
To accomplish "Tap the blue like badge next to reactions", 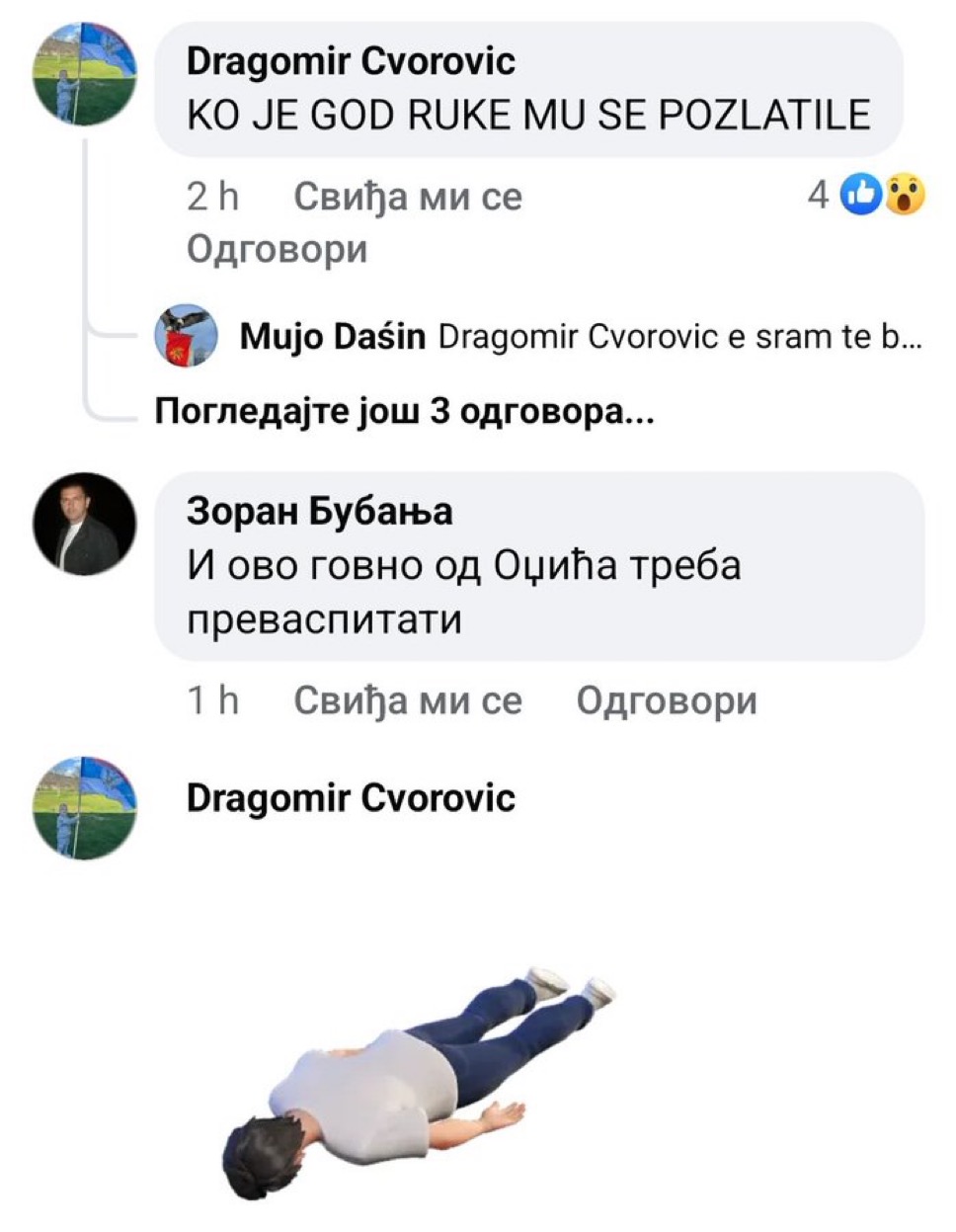I will pyautogui.click(x=861, y=195).
